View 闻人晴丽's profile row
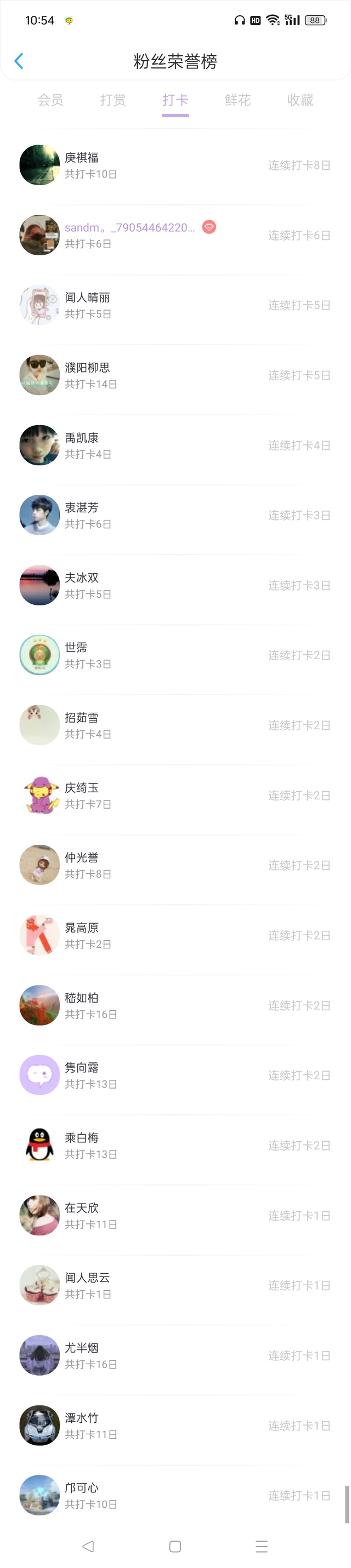This screenshot has width=351, height=1568. 175,305
